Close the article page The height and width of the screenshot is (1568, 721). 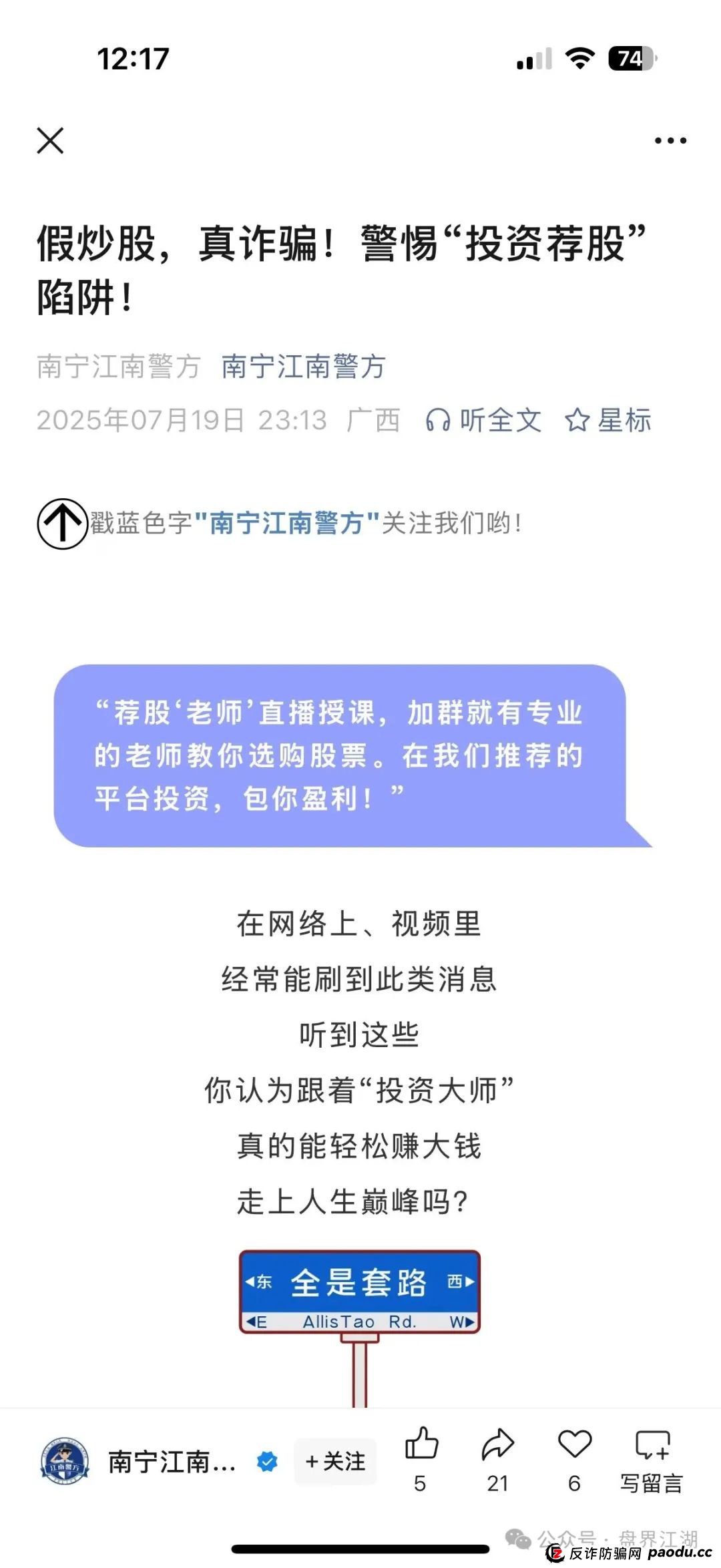50,141
